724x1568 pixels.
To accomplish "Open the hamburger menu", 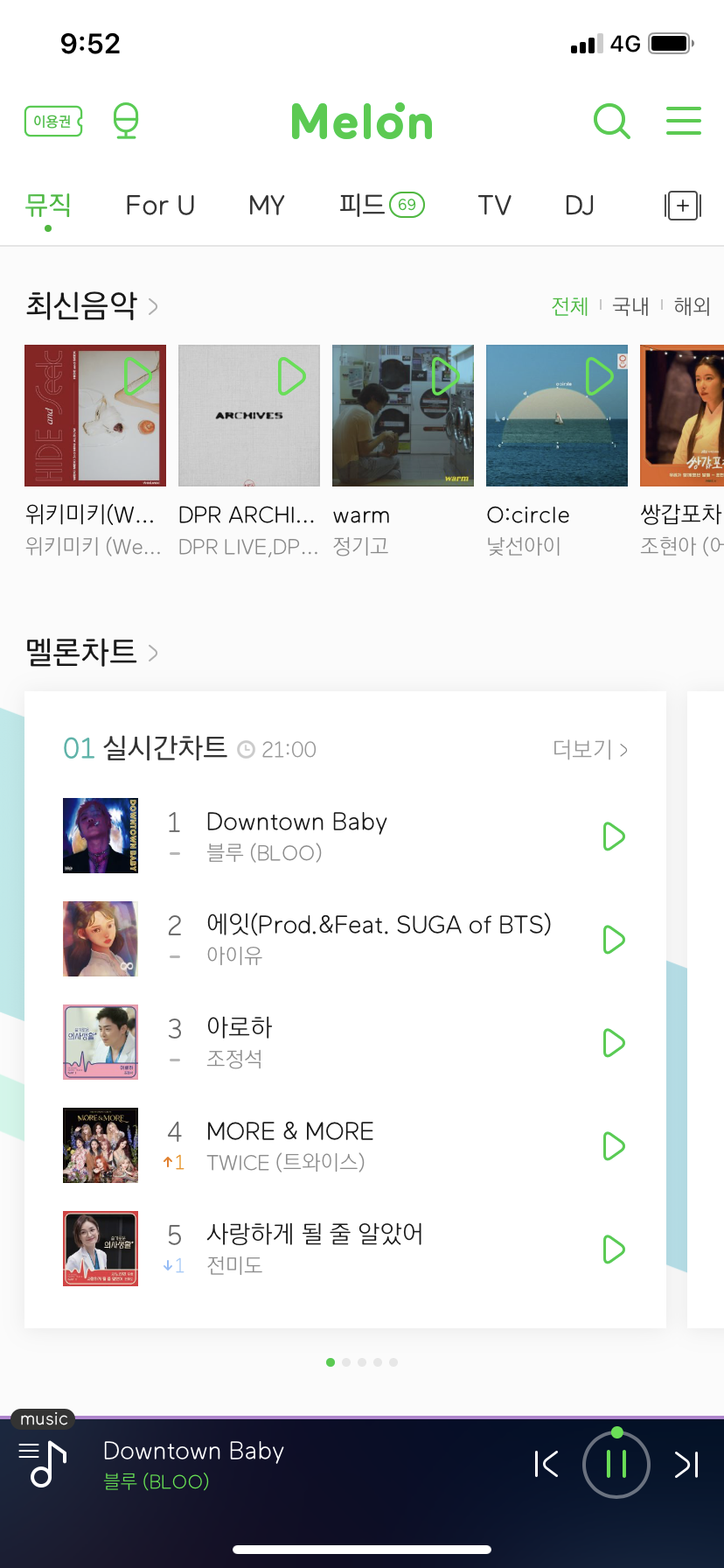I will pos(684,121).
